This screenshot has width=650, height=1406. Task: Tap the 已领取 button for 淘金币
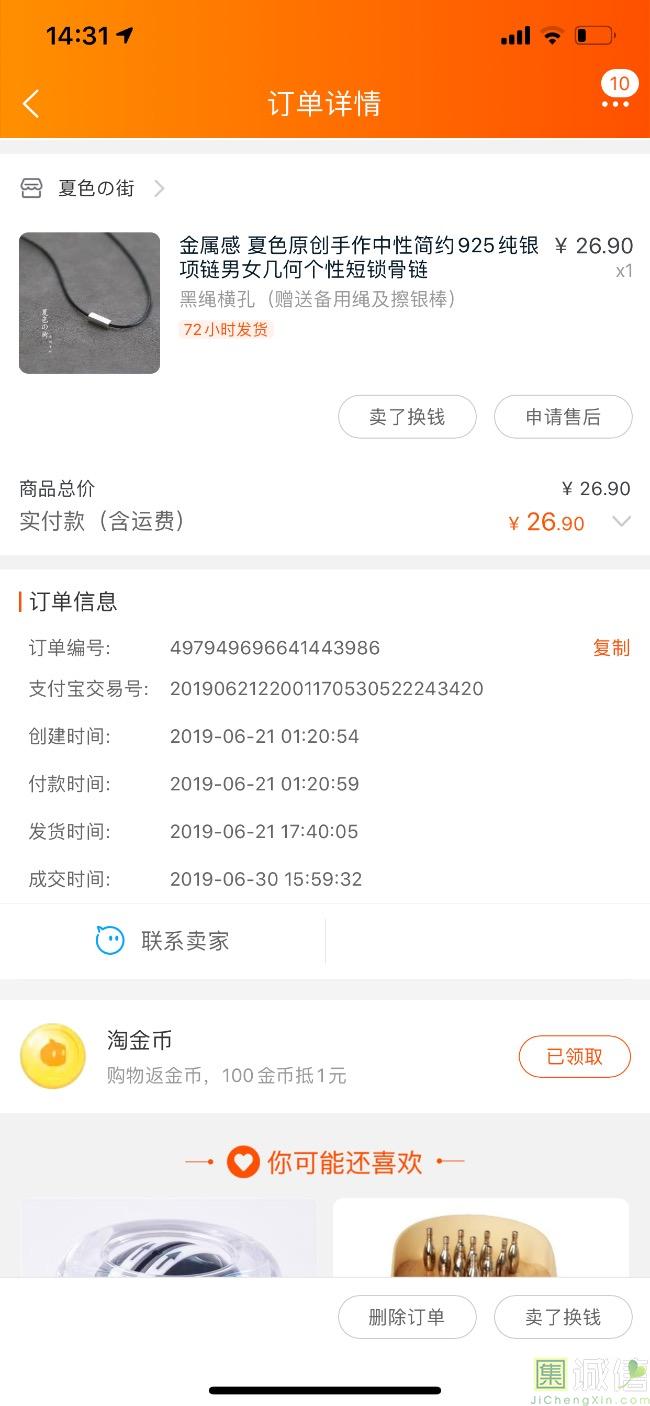click(574, 1057)
